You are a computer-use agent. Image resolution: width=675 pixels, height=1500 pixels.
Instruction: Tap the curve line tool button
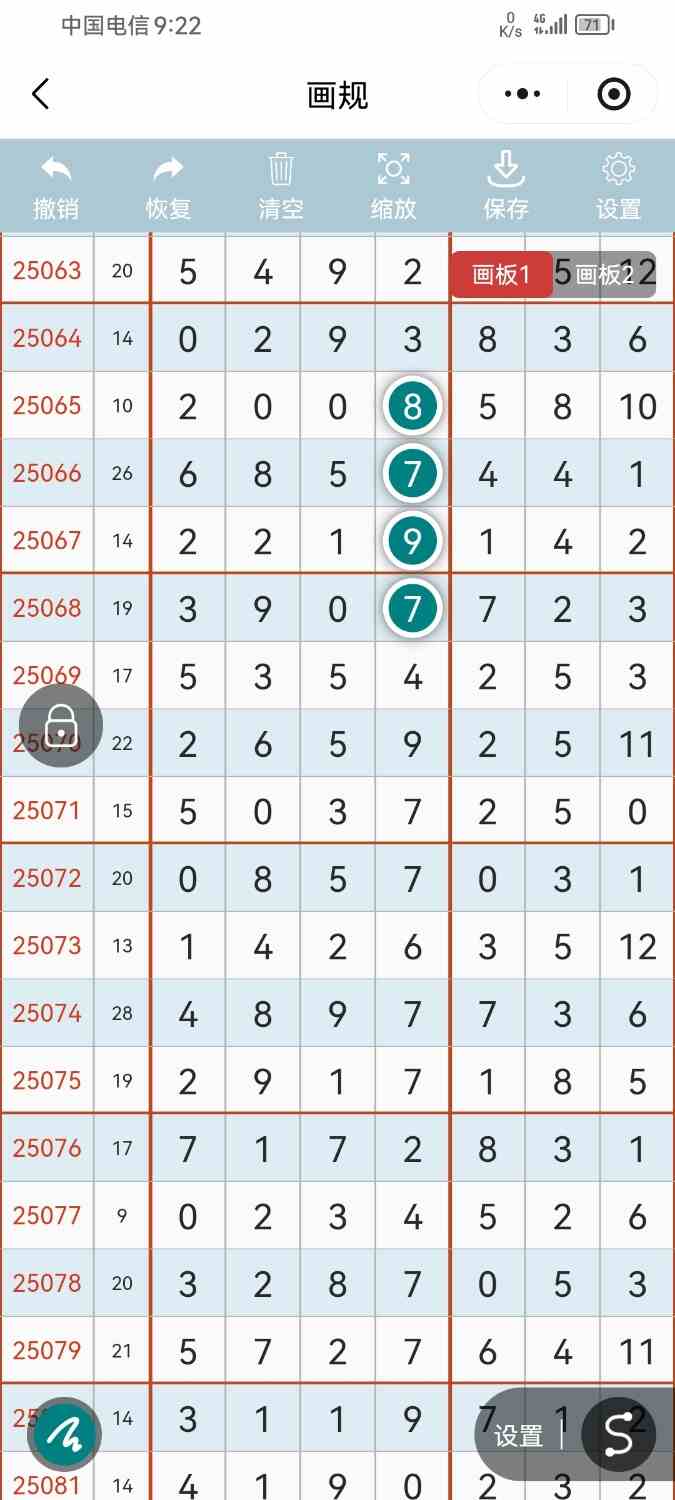[x=619, y=1435]
